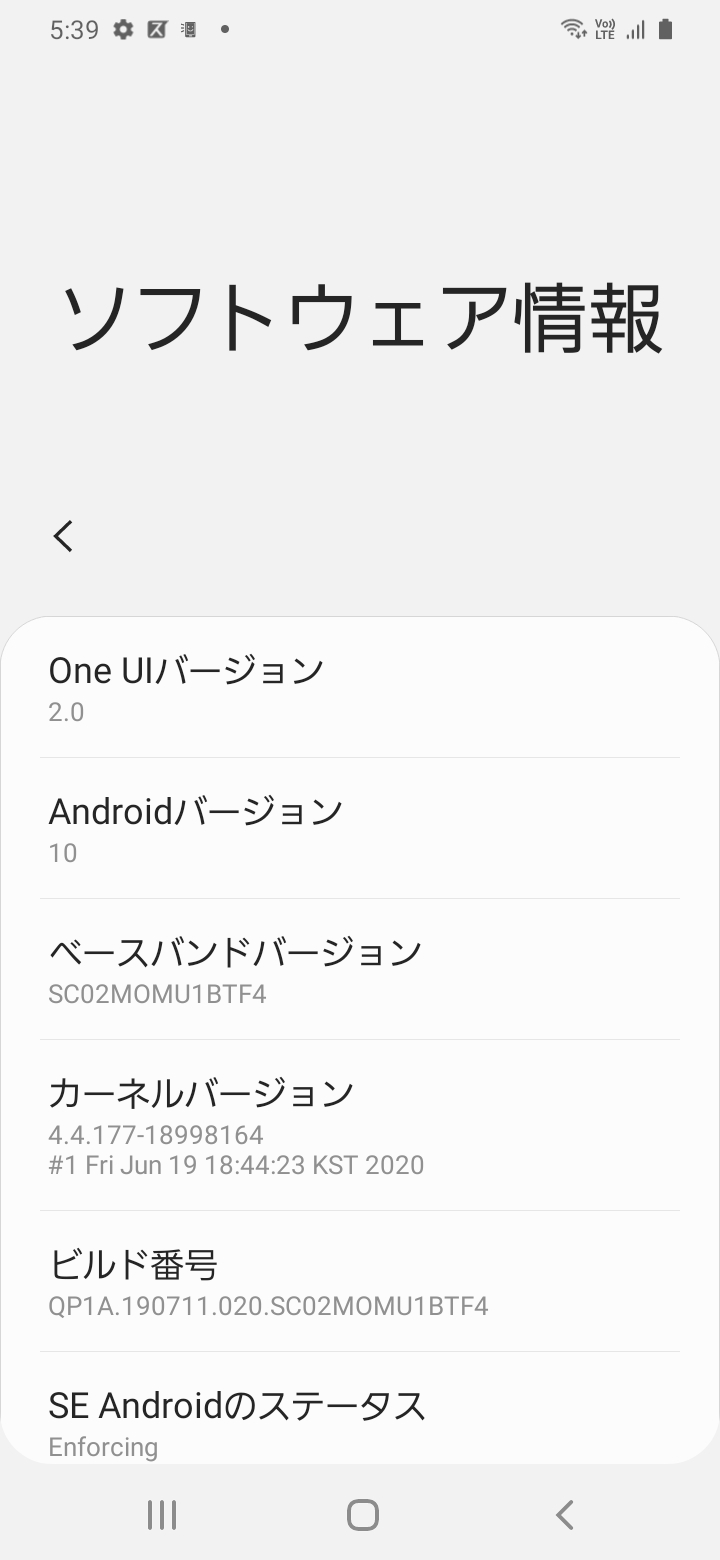Tap the One UIバージョン row
The height and width of the screenshot is (1560, 720).
pyautogui.click(x=360, y=688)
